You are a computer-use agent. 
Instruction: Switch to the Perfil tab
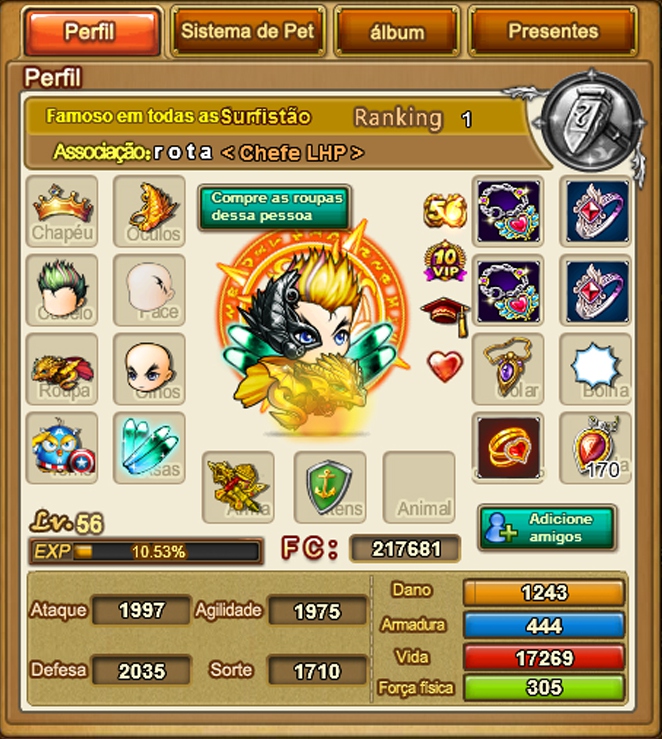91,32
